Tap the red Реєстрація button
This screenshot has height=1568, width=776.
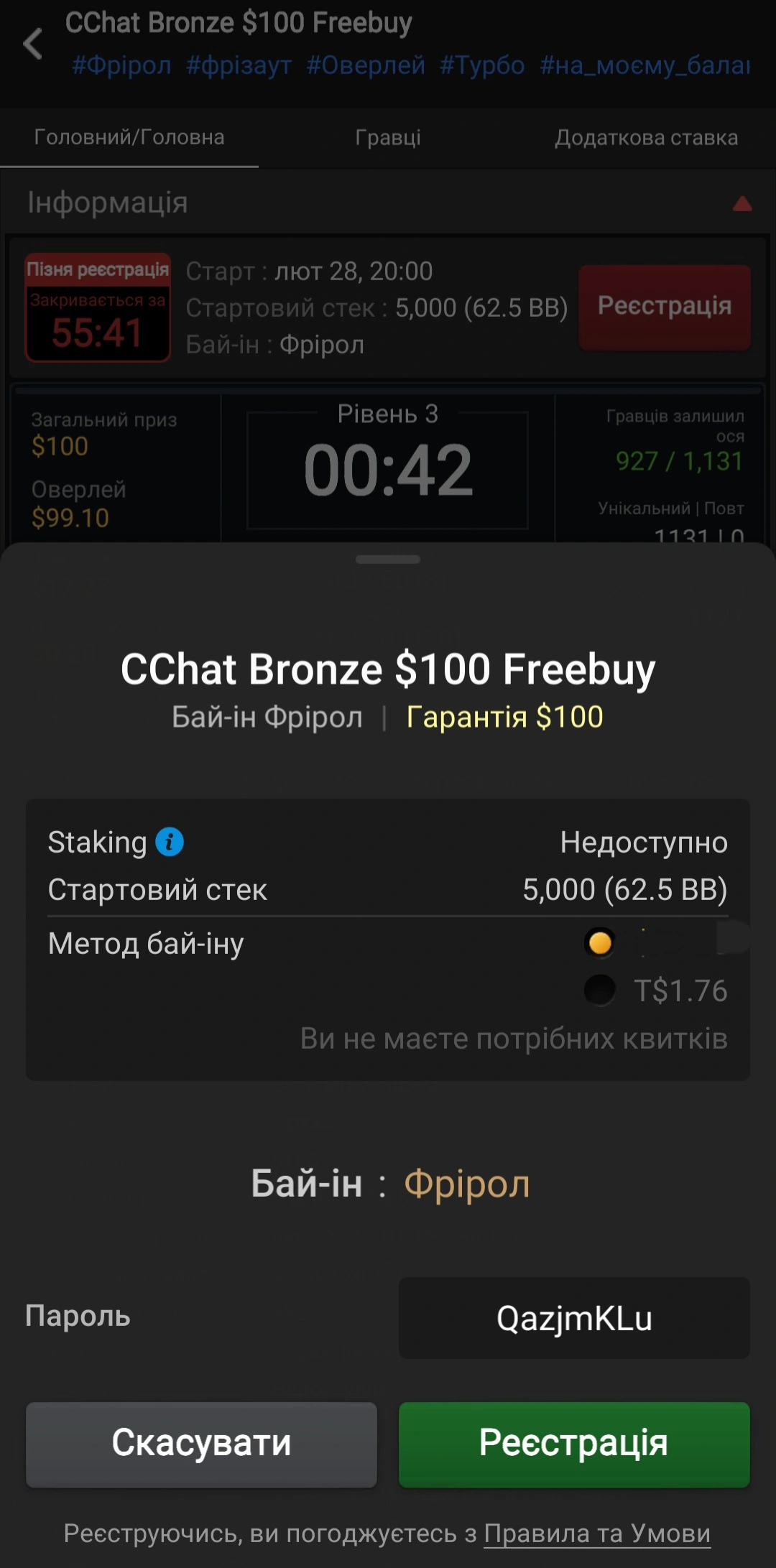point(665,307)
